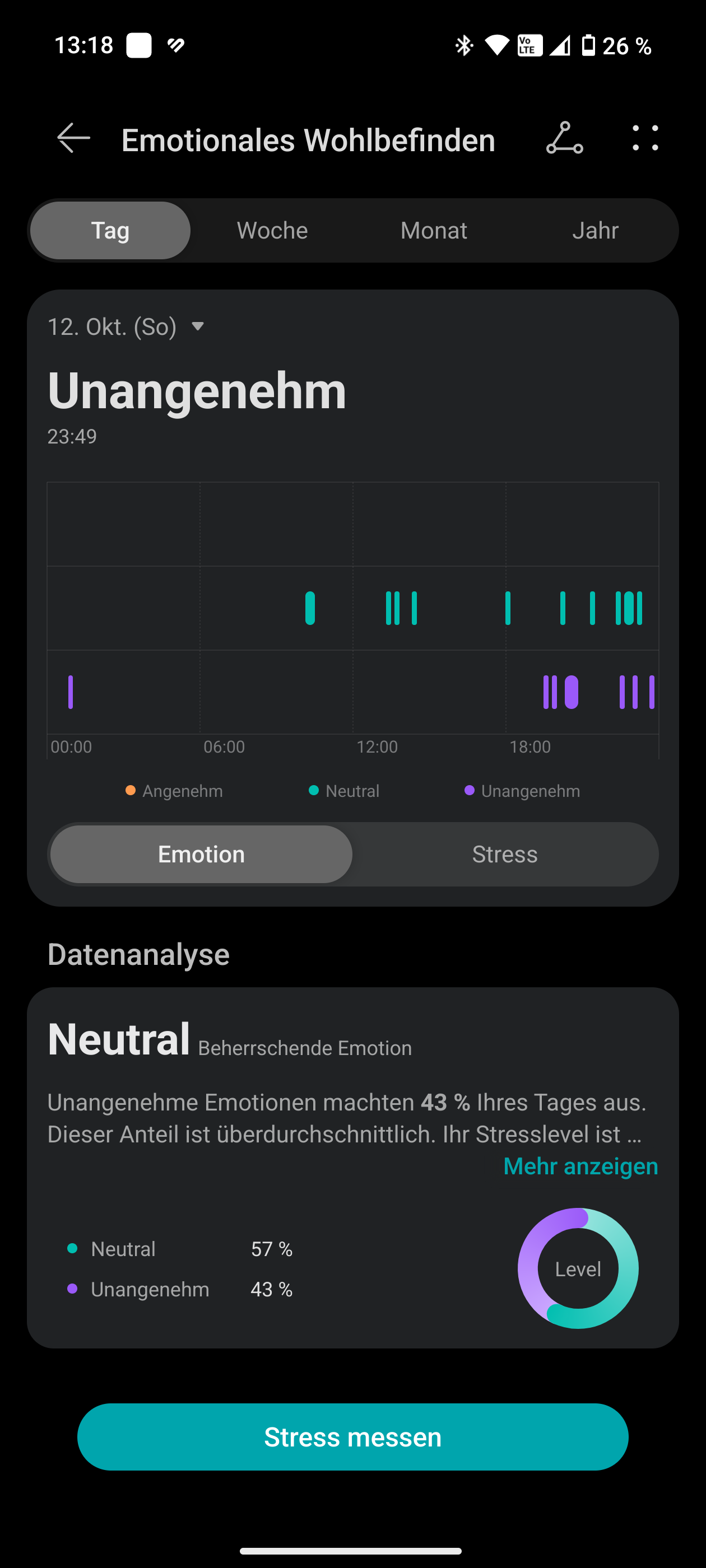Viewport: 706px width, 1568px height.
Task: Open the four-dot overflow menu
Action: pos(645,139)
